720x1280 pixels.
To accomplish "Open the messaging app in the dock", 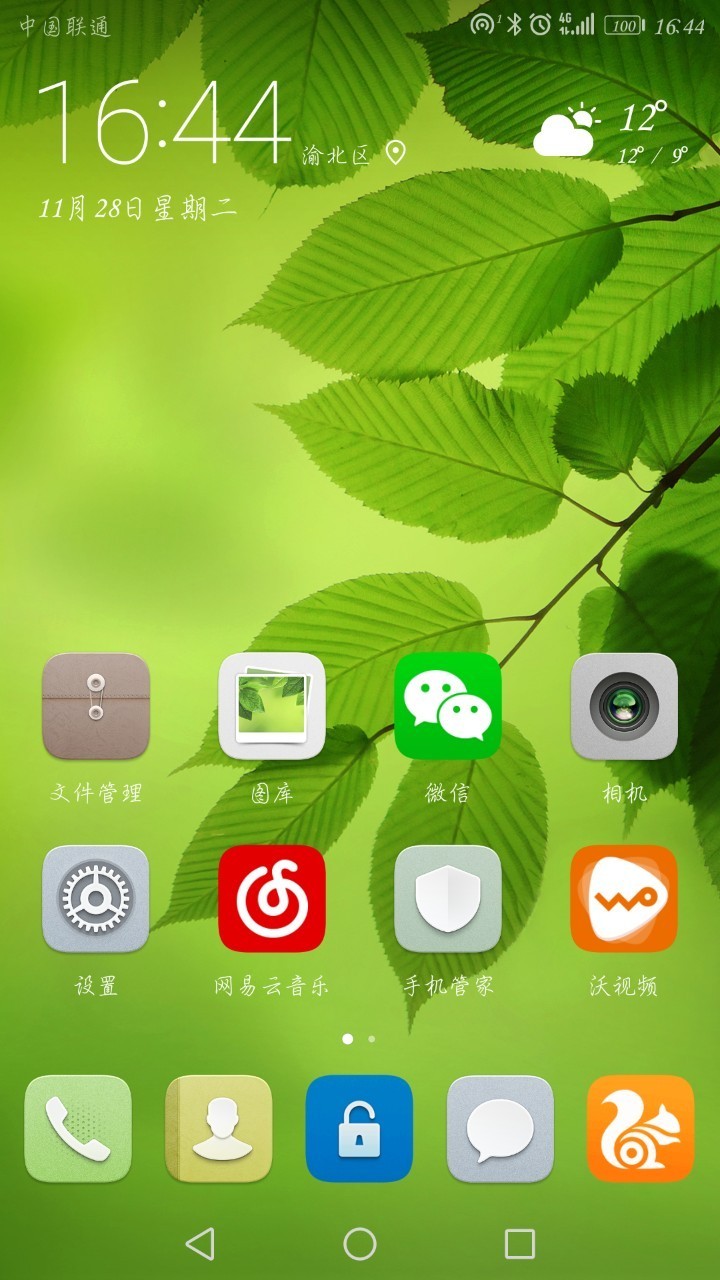I will (x=500, y=1128).
